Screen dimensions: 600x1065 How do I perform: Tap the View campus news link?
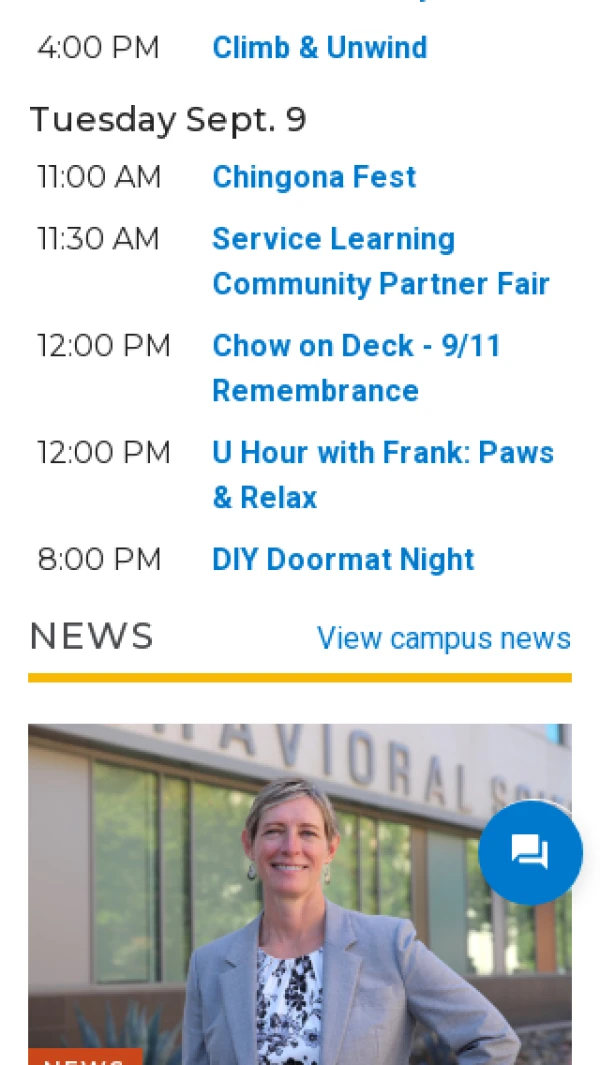tap(443, 638)
